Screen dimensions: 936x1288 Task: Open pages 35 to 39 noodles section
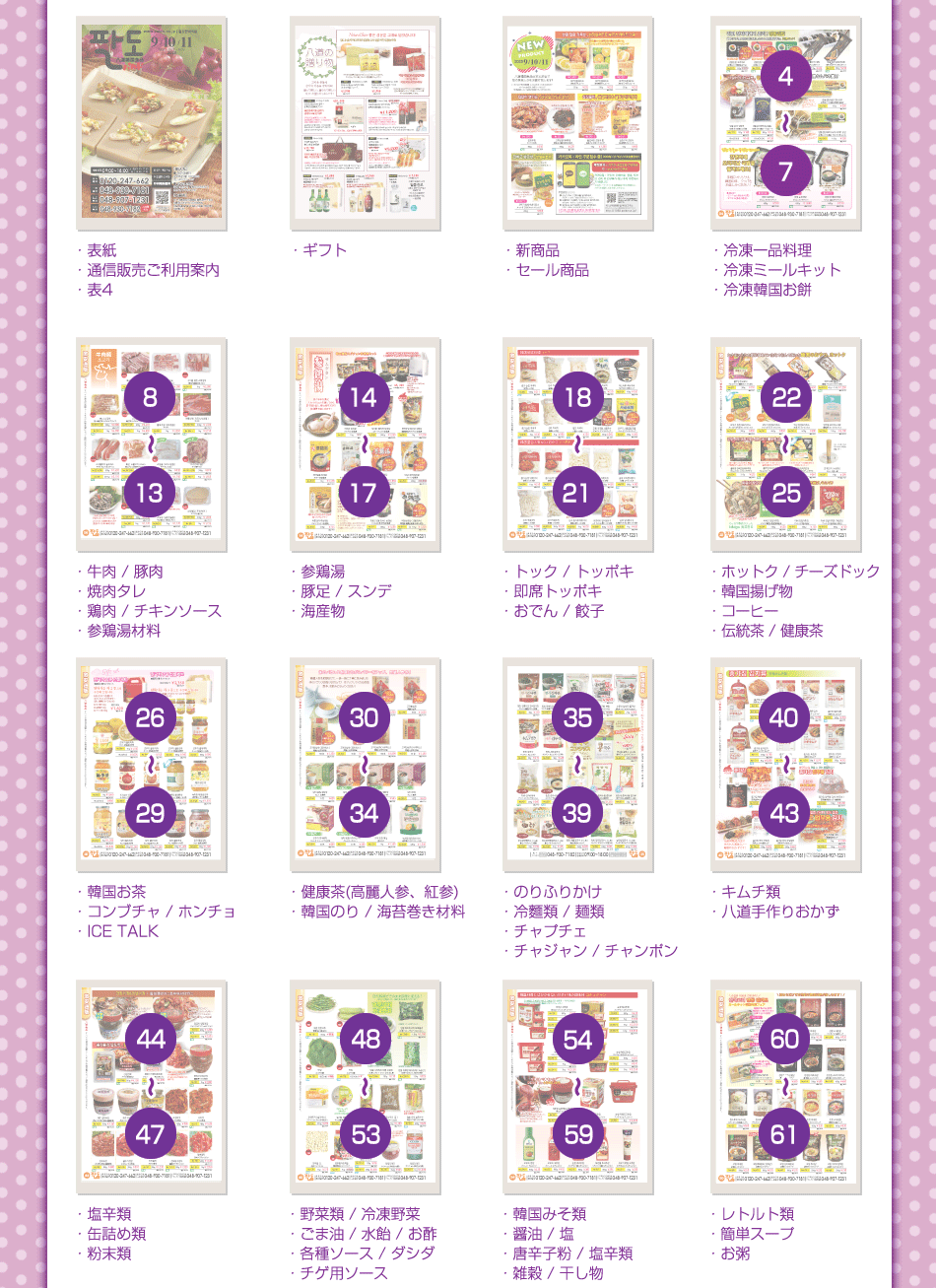[x=577, y=765]
